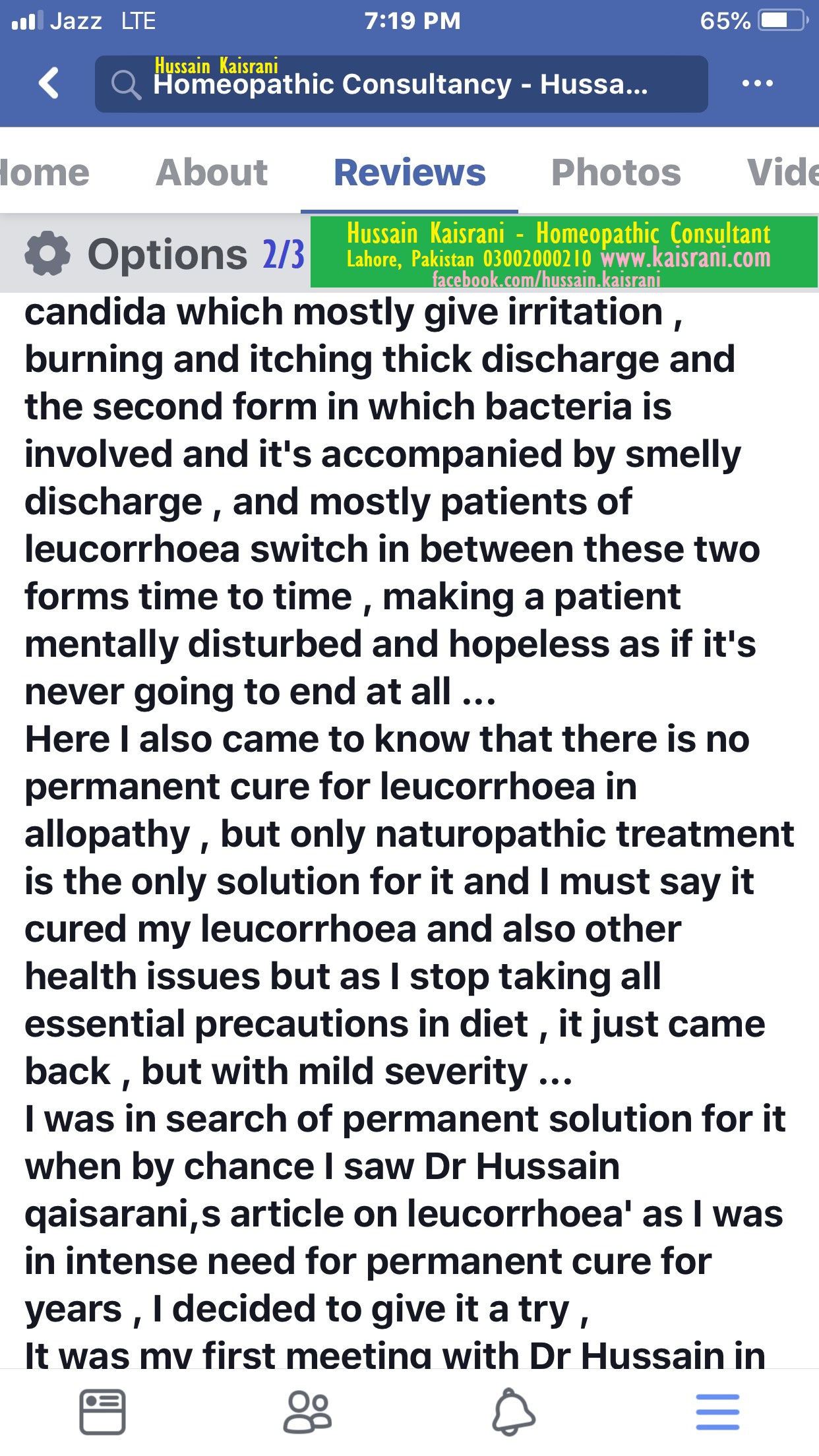Switch to the Photos tab
This screenshot has width=819, height=1456.
click(x=616, y=173)
